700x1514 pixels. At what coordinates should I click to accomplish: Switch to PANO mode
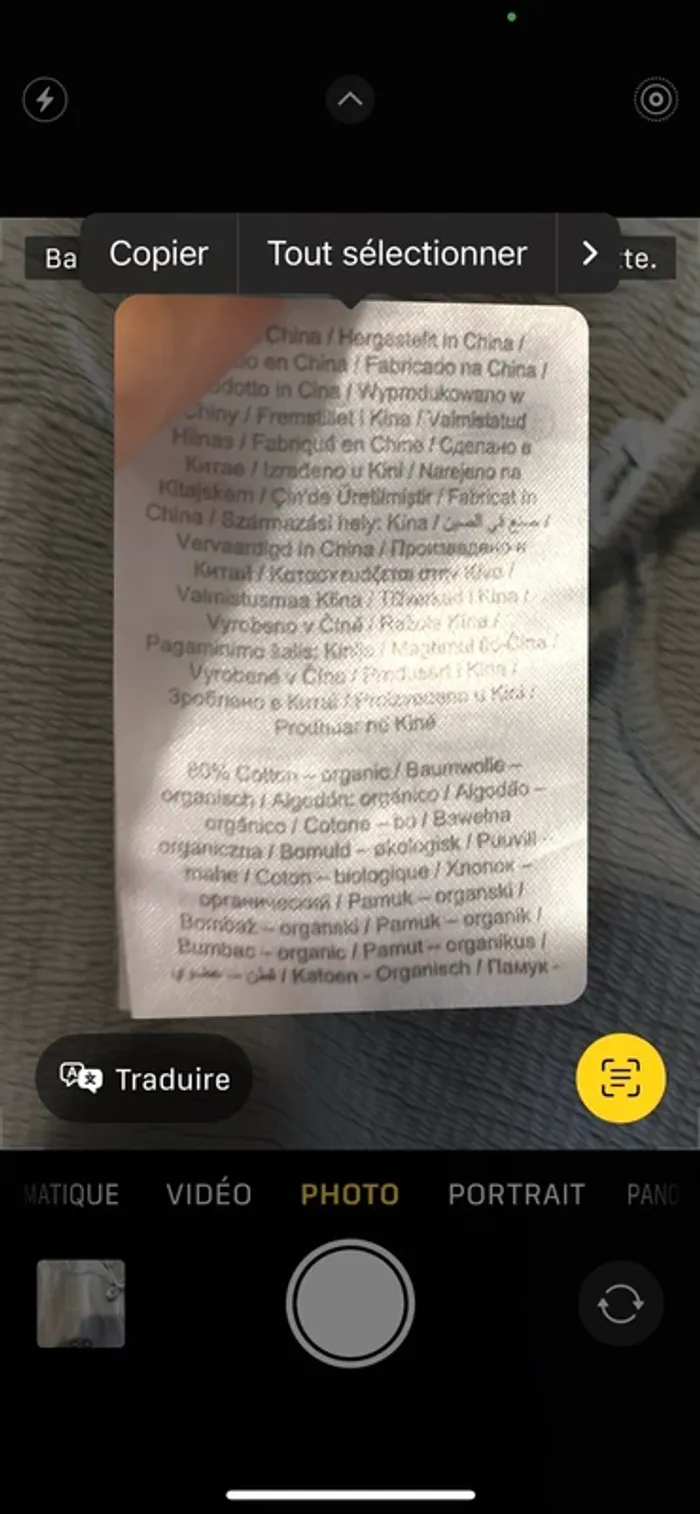(655, 1194)
